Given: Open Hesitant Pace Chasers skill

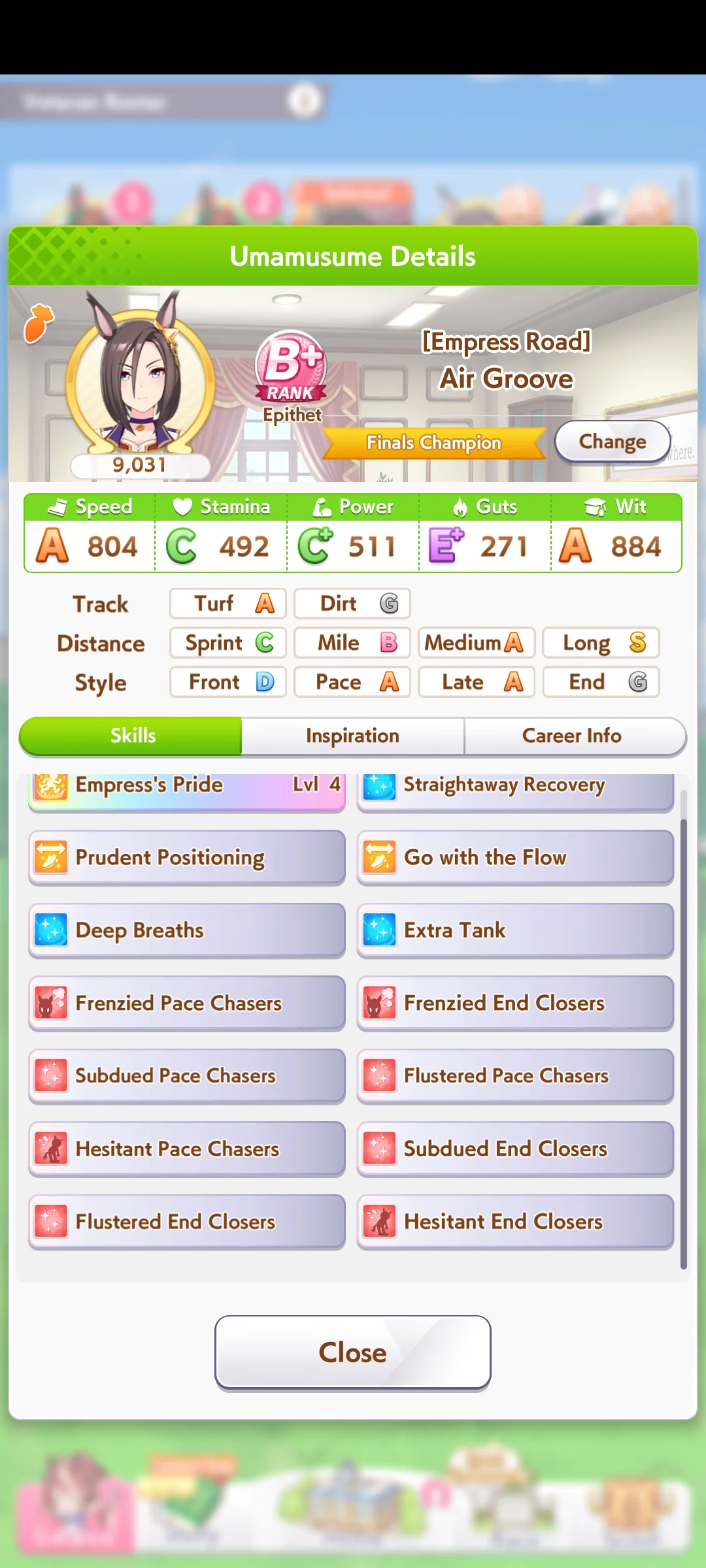Looking at the screenshot, I should (x=187, y=1149).
